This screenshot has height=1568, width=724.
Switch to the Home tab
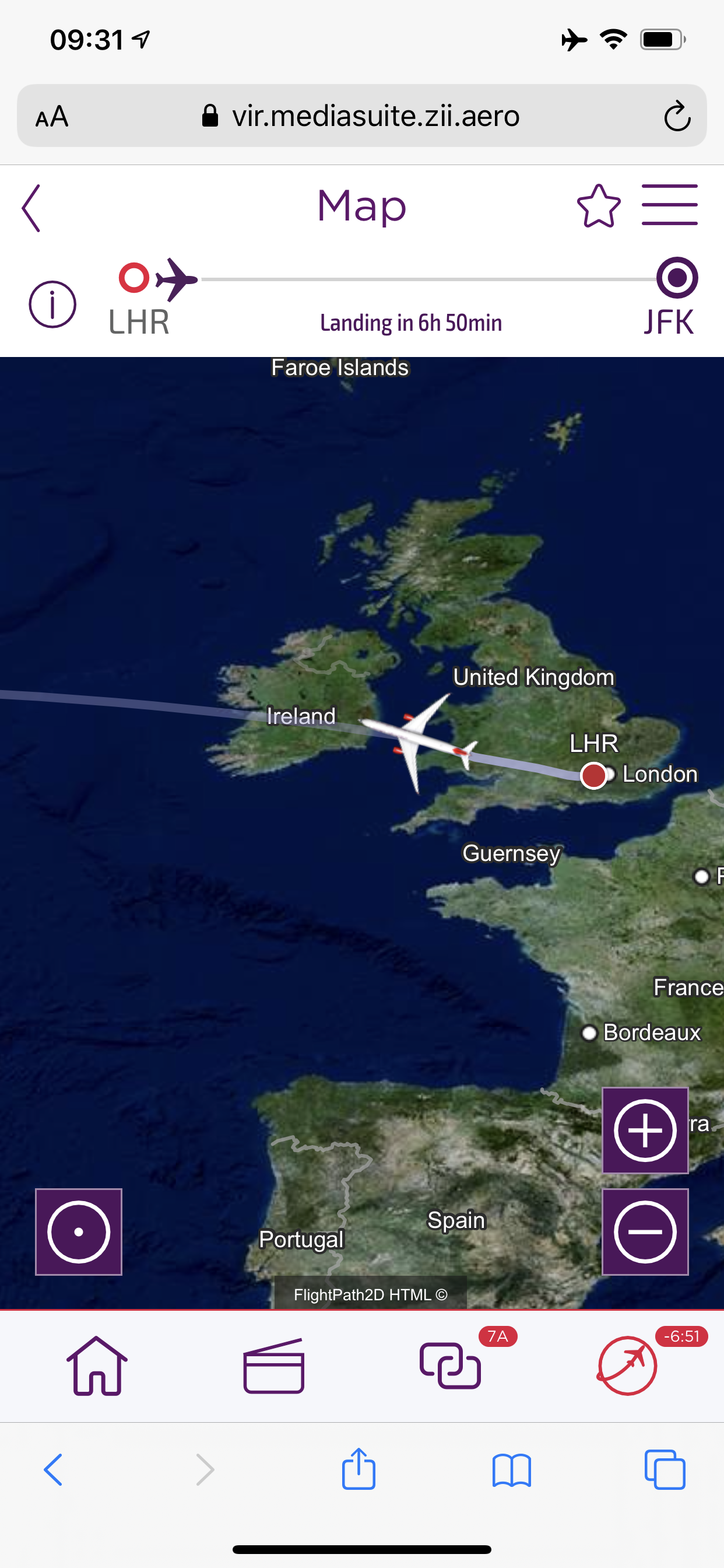pos(97,1366)
